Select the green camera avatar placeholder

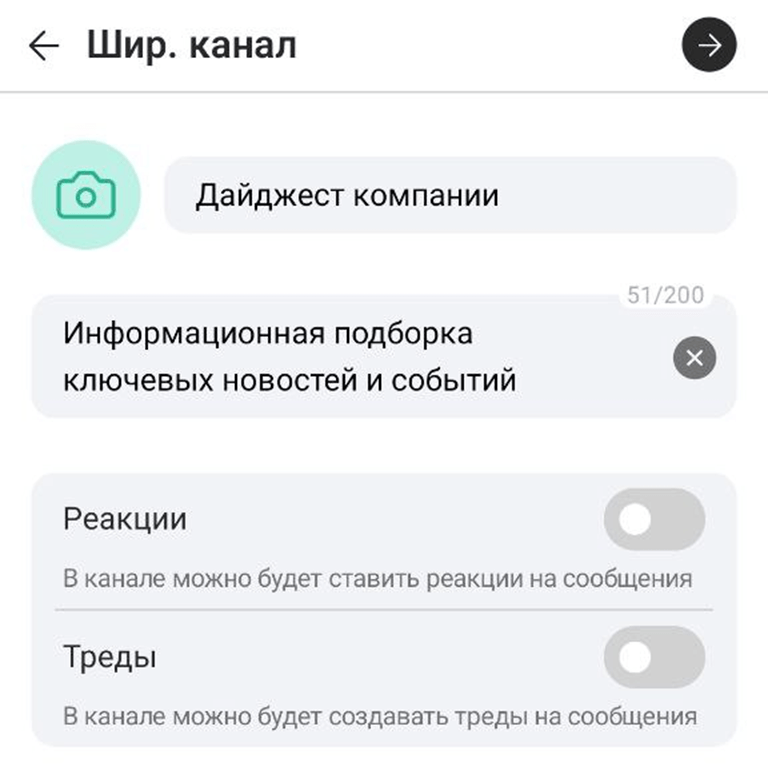coord(85,195)
